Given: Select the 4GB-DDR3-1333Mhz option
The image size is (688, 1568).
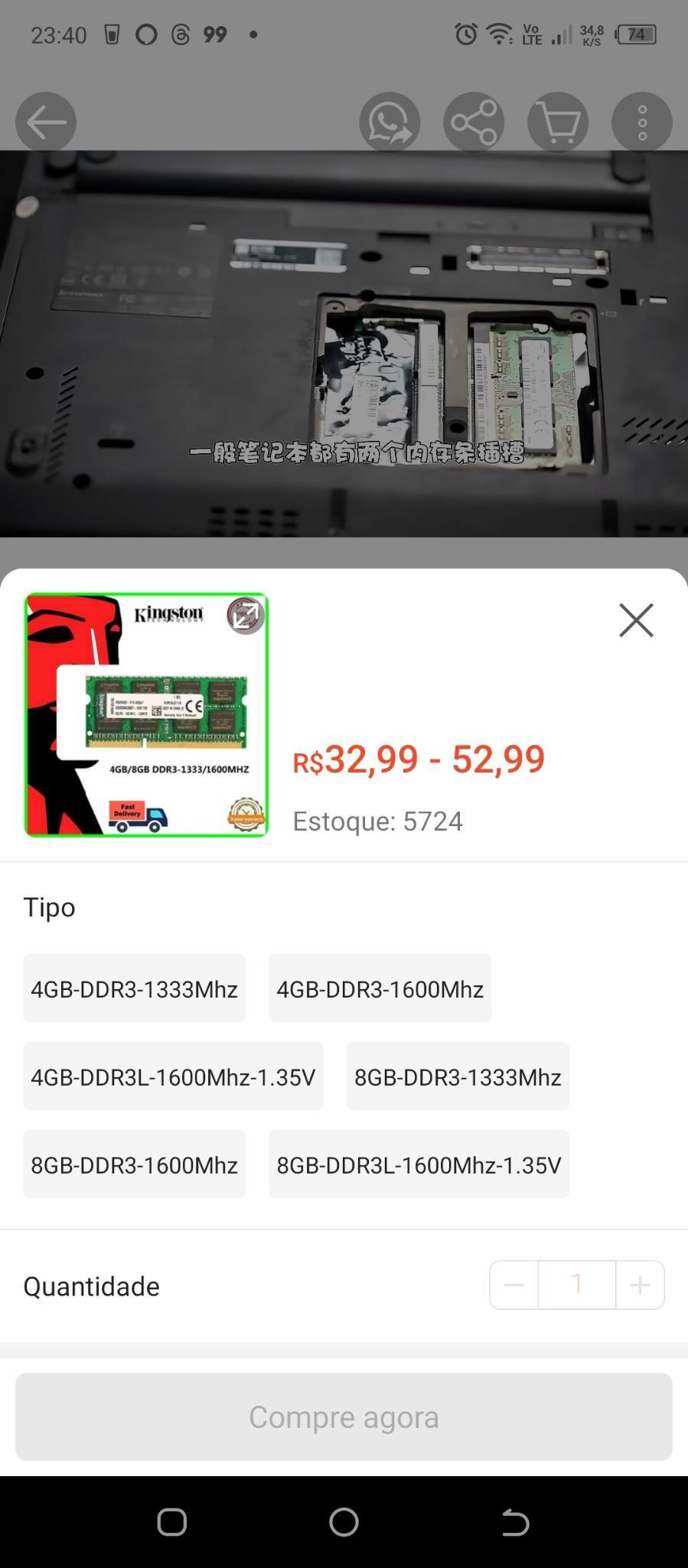Looking at the screenshot, I should pyautogui.click(x=134, y=988).
